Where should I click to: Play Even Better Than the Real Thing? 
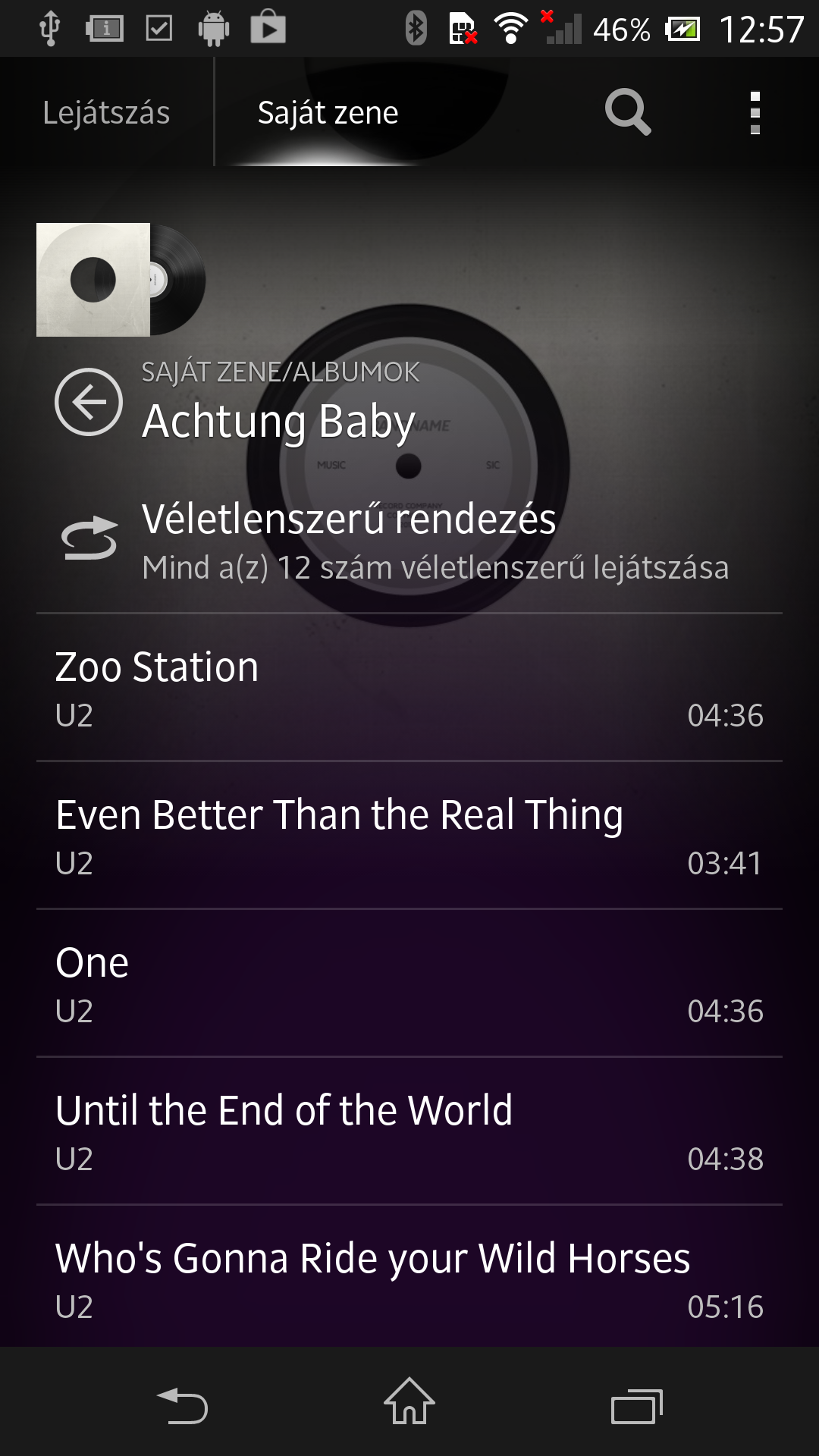click(409, 835)
